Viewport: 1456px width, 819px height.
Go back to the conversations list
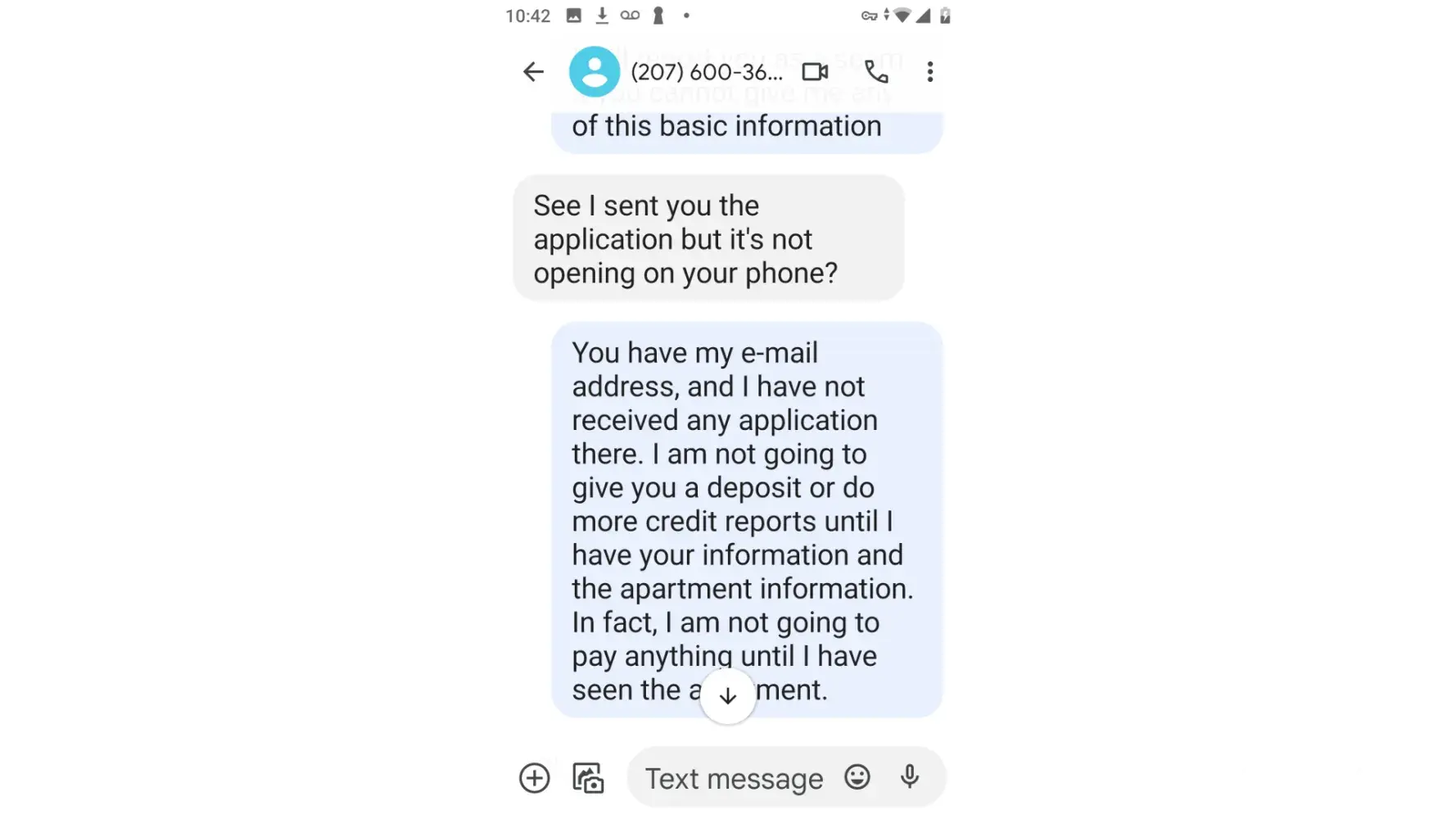[533, 72]
